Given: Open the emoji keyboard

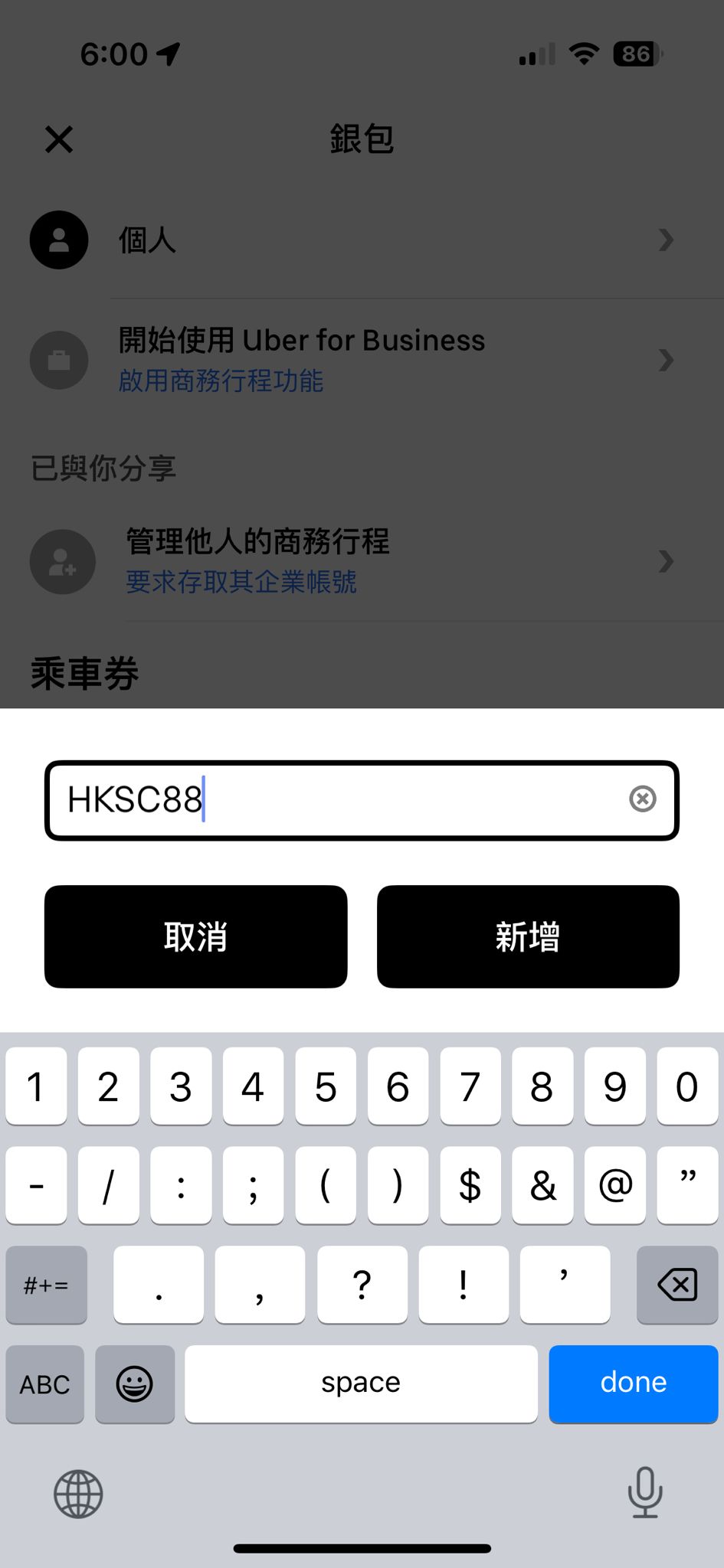Looking at the screenshot, I should coord(135,1383).
